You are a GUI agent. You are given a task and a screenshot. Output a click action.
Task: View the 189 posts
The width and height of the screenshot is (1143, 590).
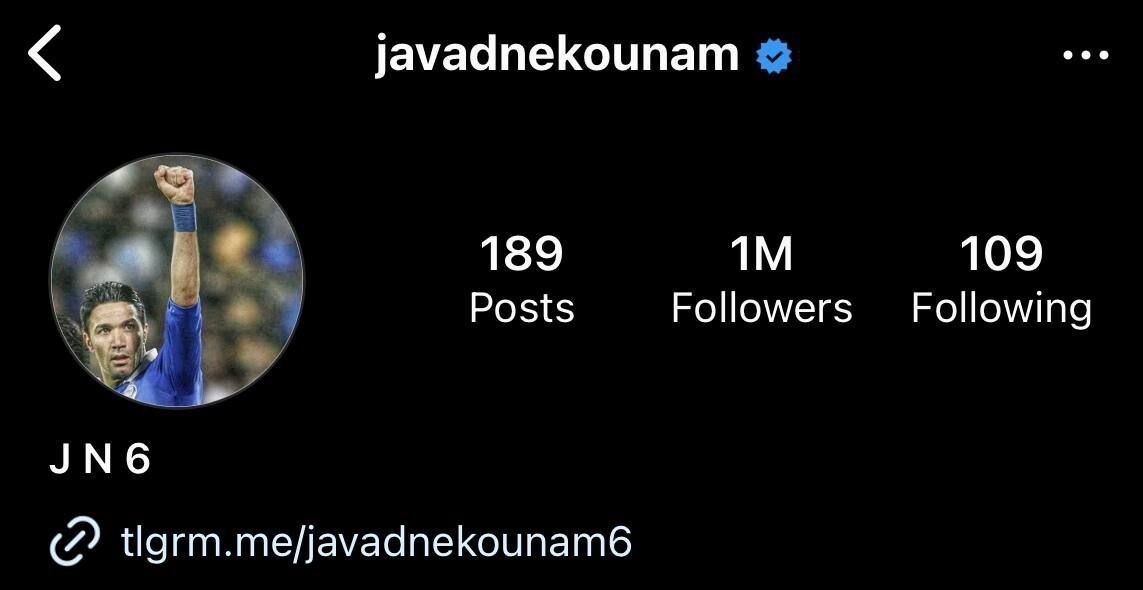(521, 279)
